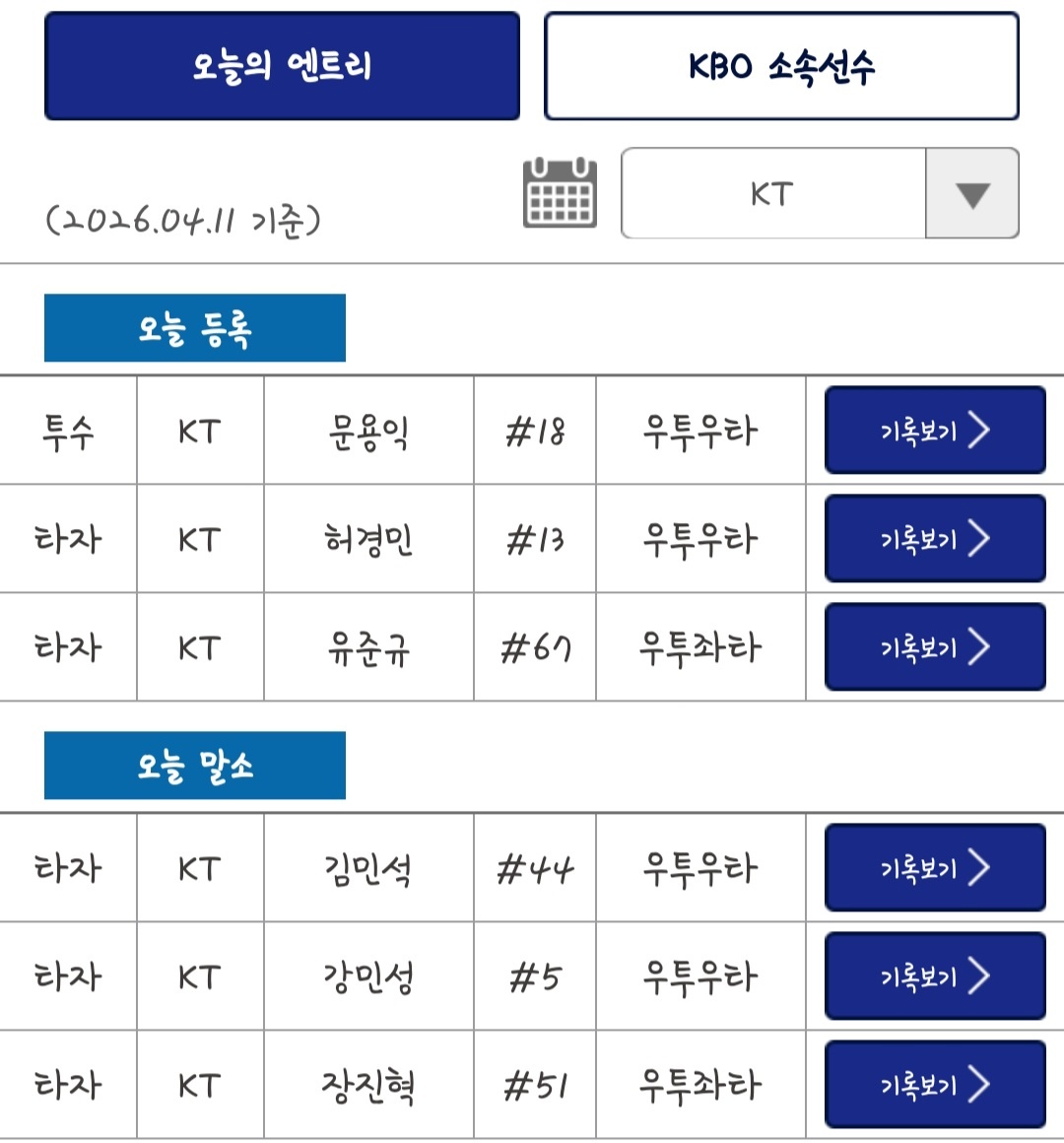1064x1143 pixels.
Task: Open the calendar date picker
Action: click(560, 193)
